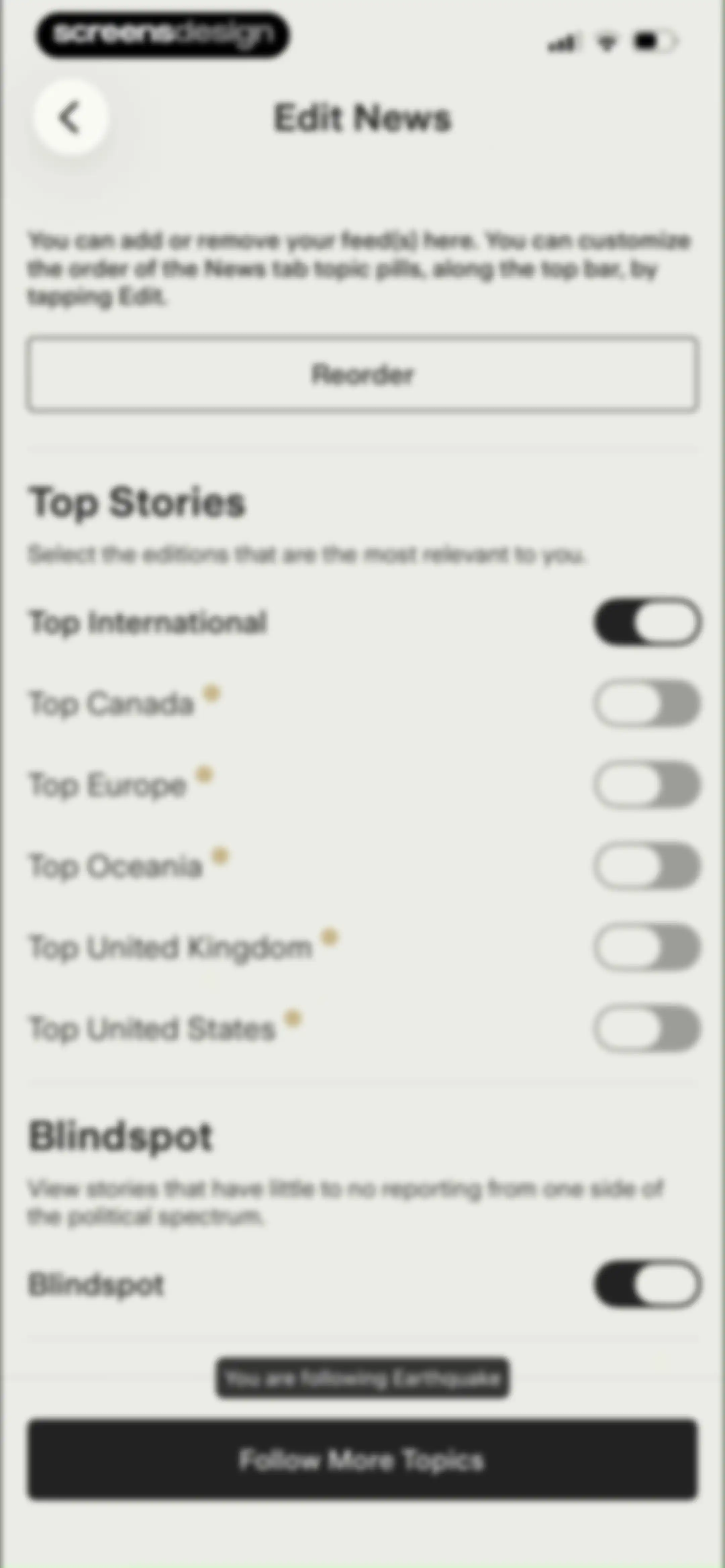Toggle on Top Europe
This screenshot has width=725, height=1568.
point(647,785)
